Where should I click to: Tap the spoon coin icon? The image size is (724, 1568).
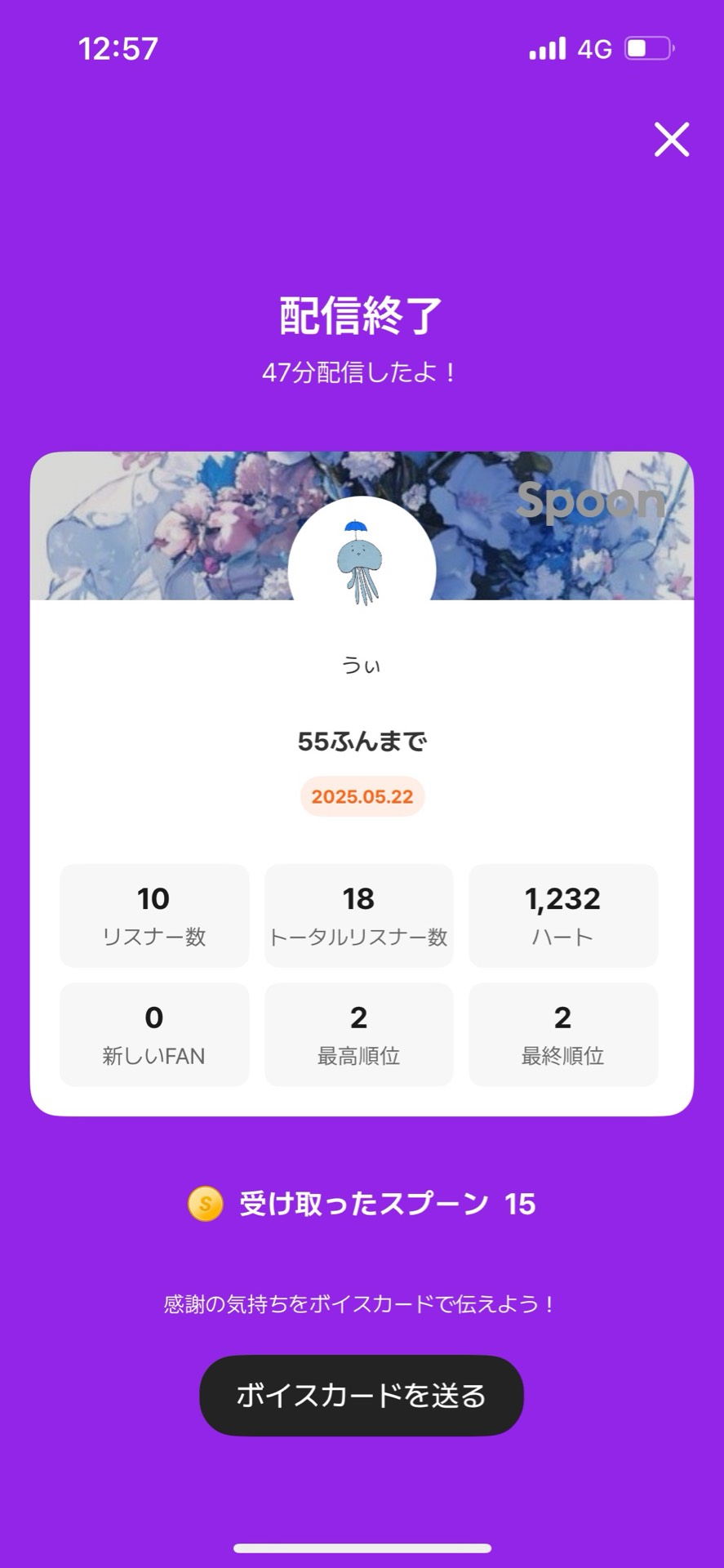click(204, 1205)
